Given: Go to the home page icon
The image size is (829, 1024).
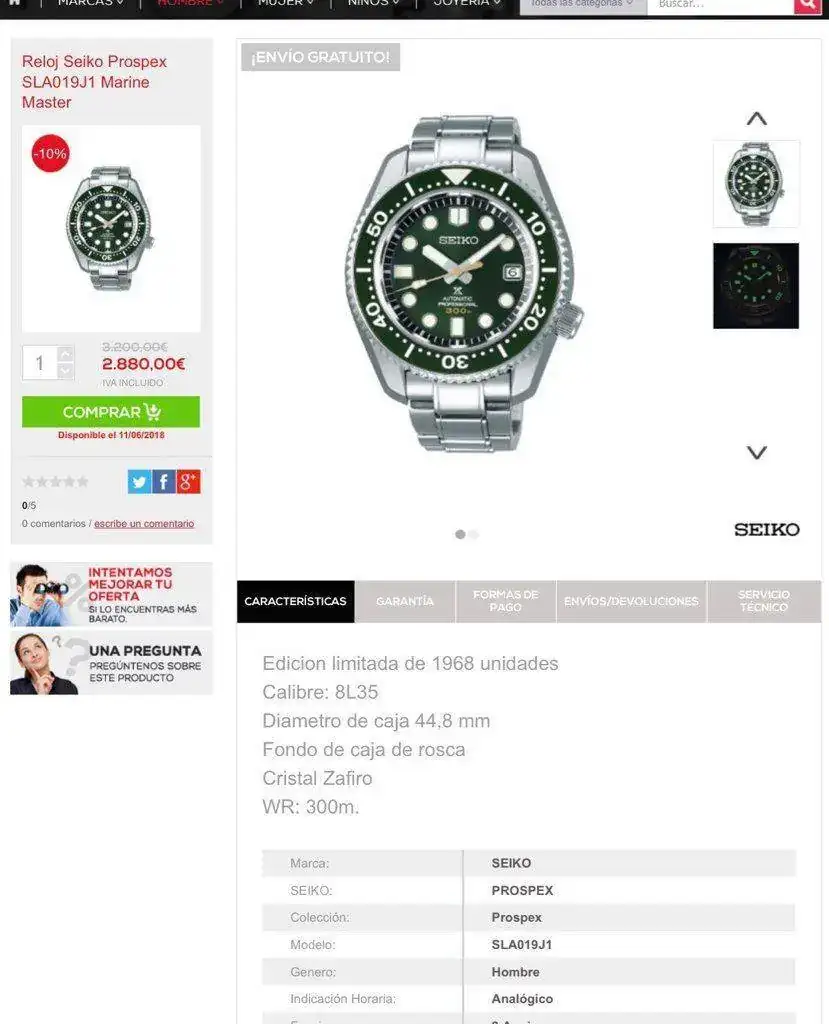Looking at the screenshot, I should (x=14, y=4).
